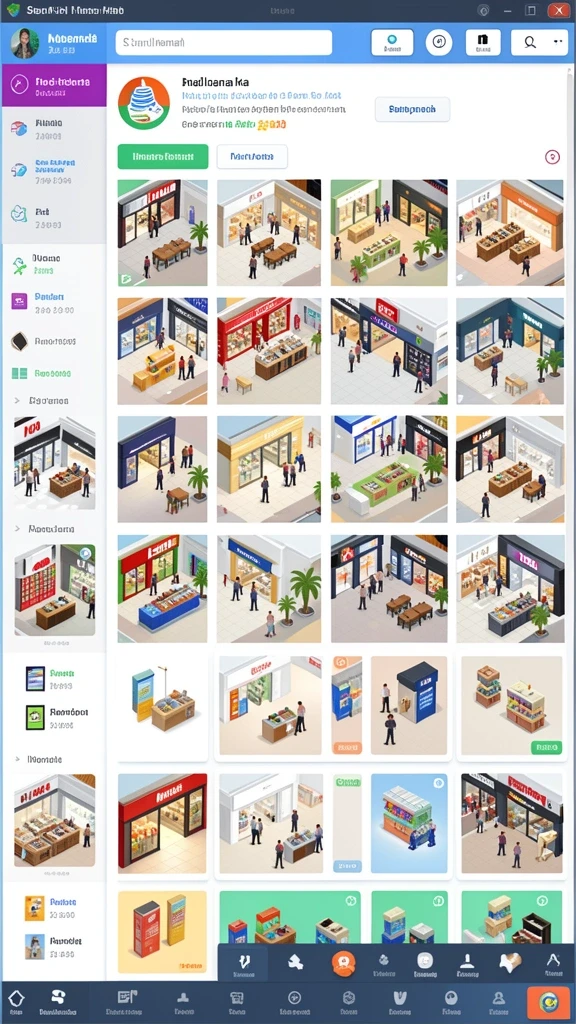Open the profile avatar at the sidebar top
Viewport: 576px width, 1024px height.
tap(25, 43)
